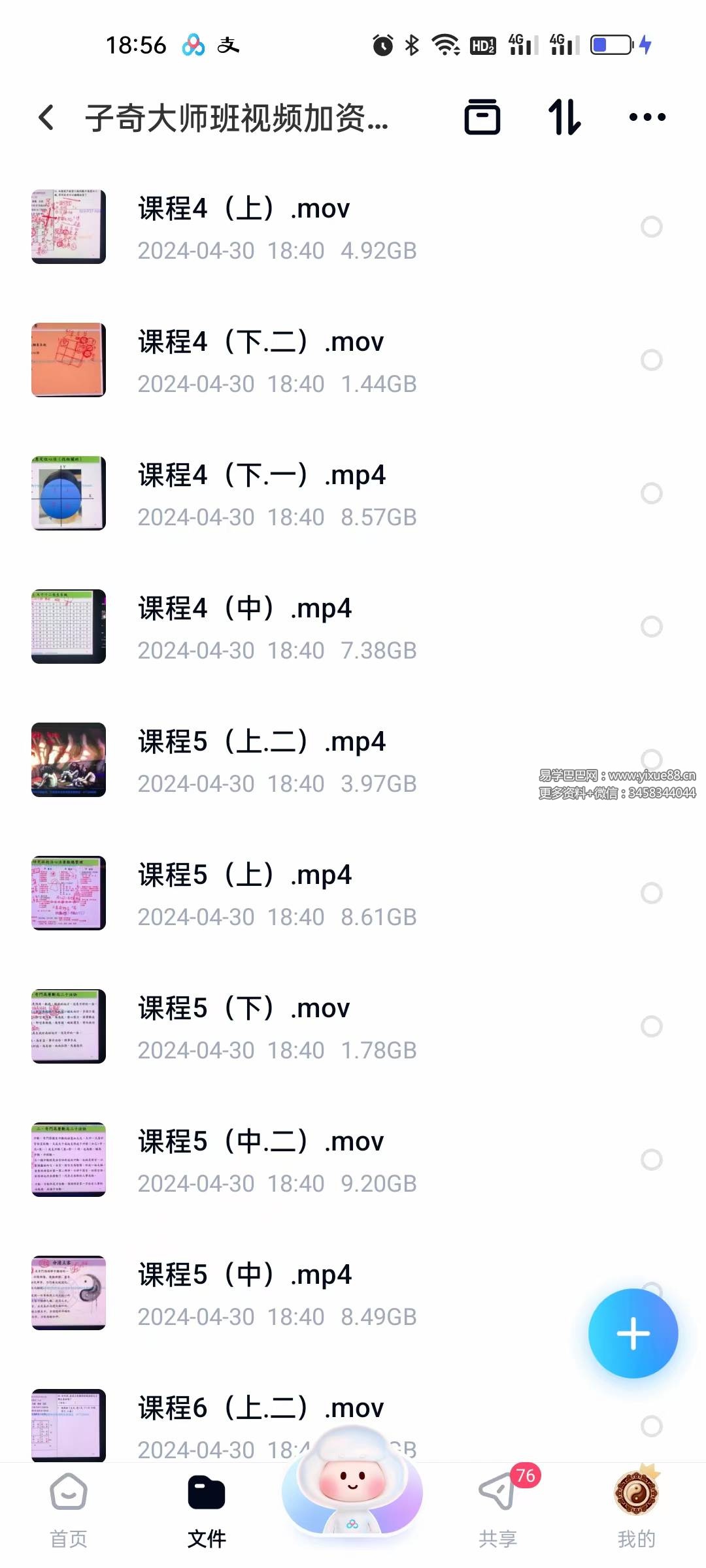Open the file 课程5（上.二）.mp4

[261, 742]
